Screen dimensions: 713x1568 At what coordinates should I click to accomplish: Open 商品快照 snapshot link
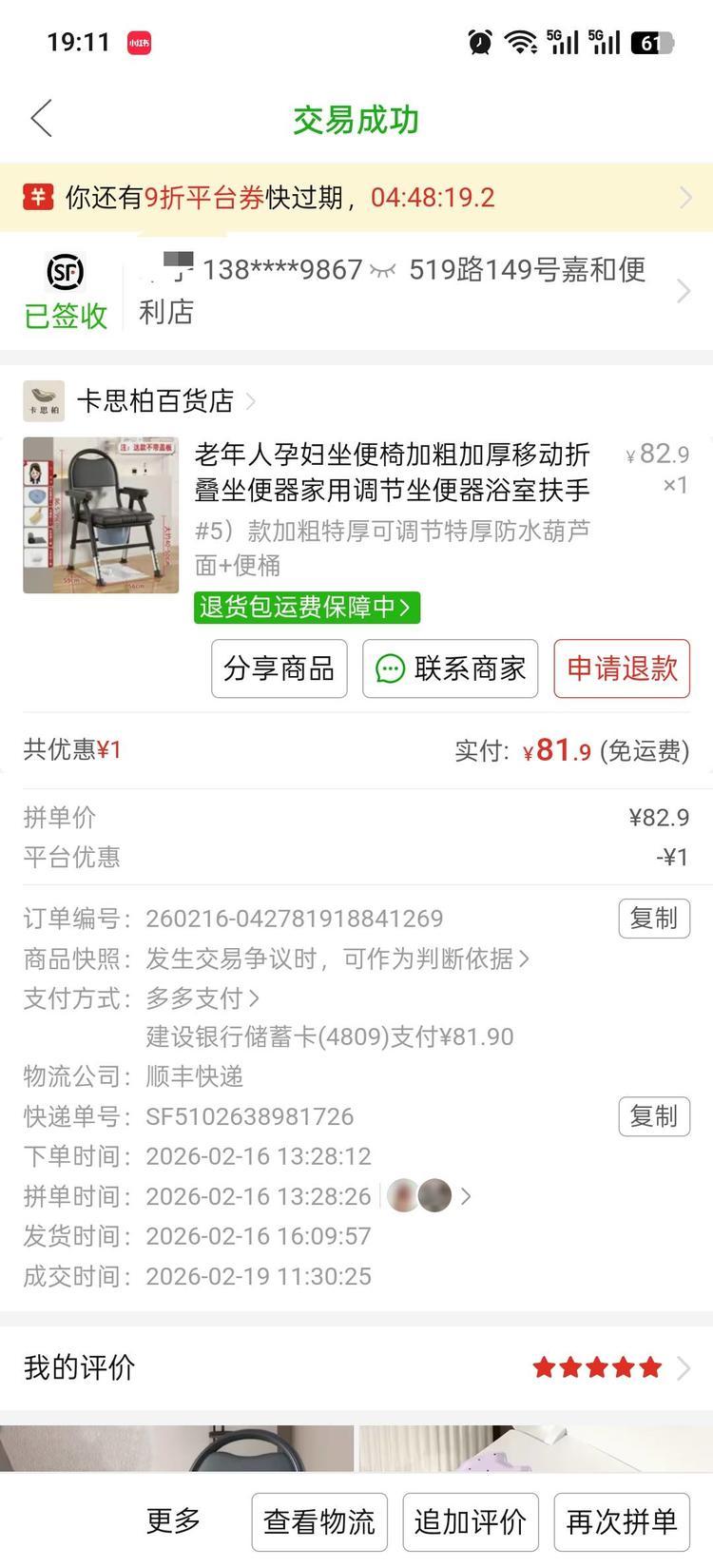(337, 958)
